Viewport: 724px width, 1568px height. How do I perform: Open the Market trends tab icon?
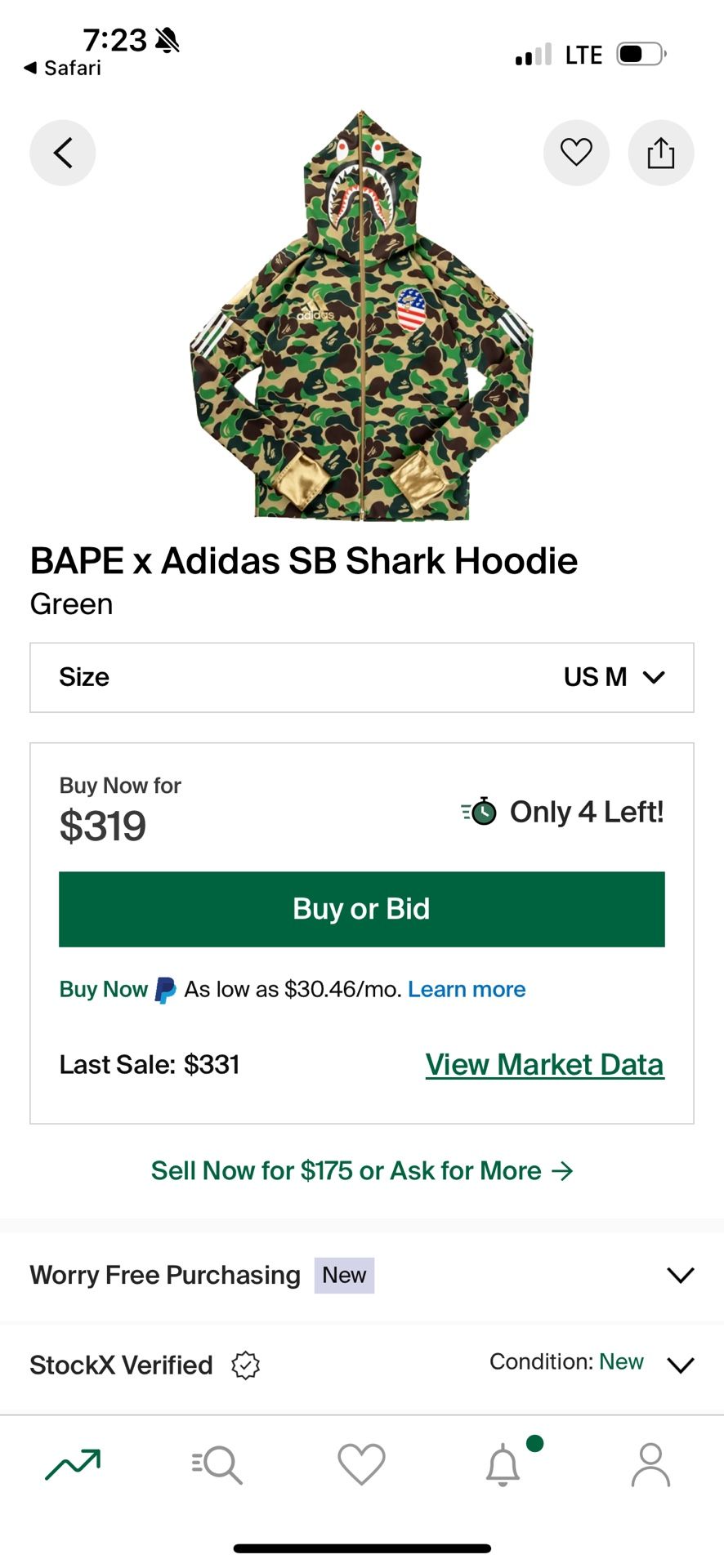tap(72, 1464)
